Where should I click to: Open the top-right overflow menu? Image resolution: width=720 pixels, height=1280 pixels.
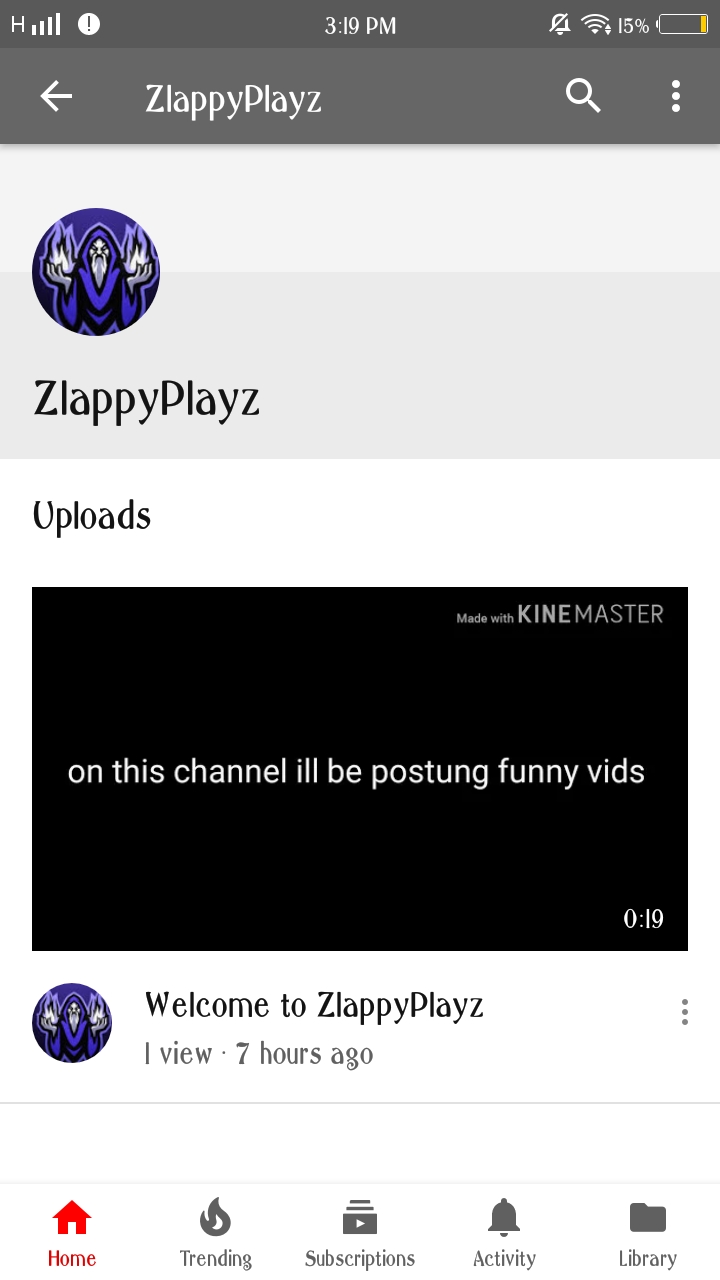tap(676, 96)
